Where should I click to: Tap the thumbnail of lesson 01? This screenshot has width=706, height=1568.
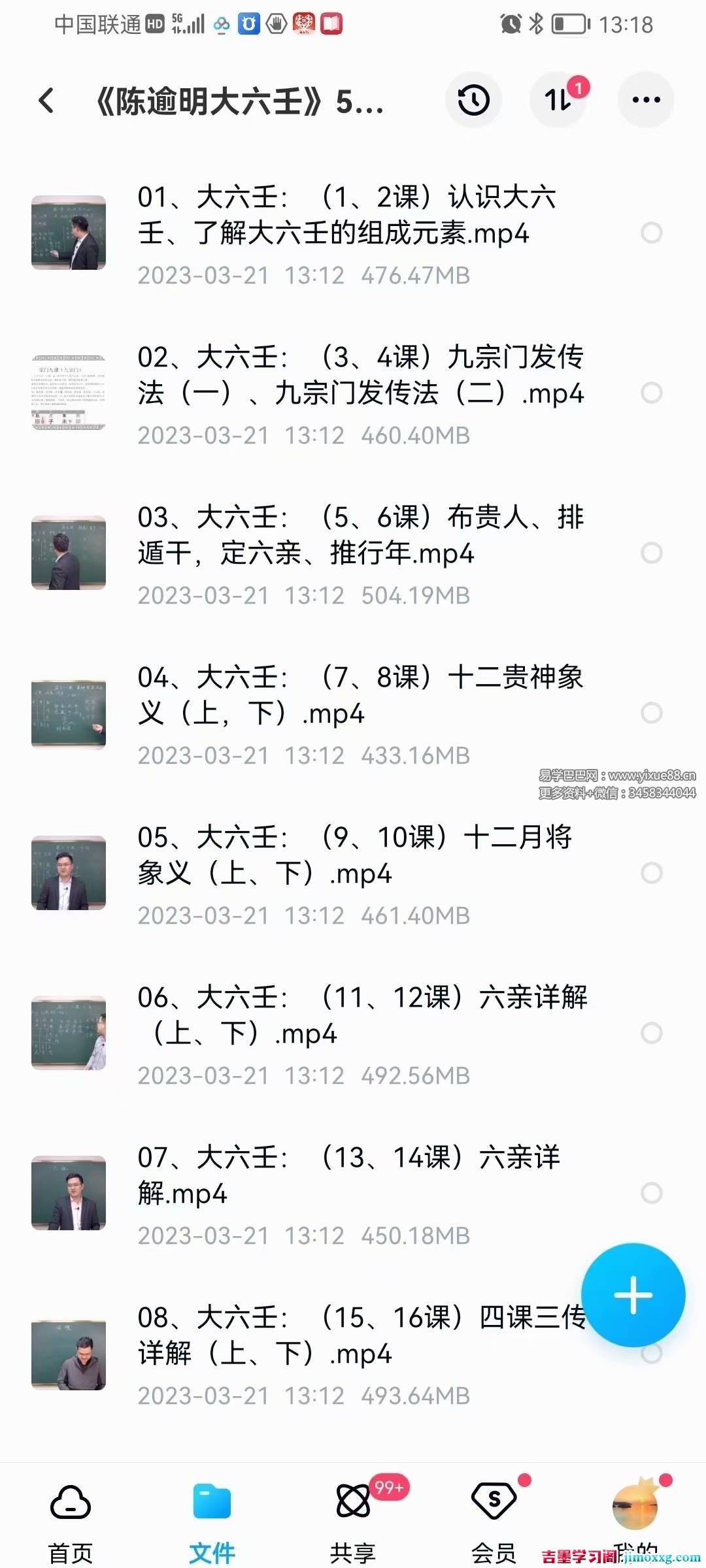pos(69,233)
